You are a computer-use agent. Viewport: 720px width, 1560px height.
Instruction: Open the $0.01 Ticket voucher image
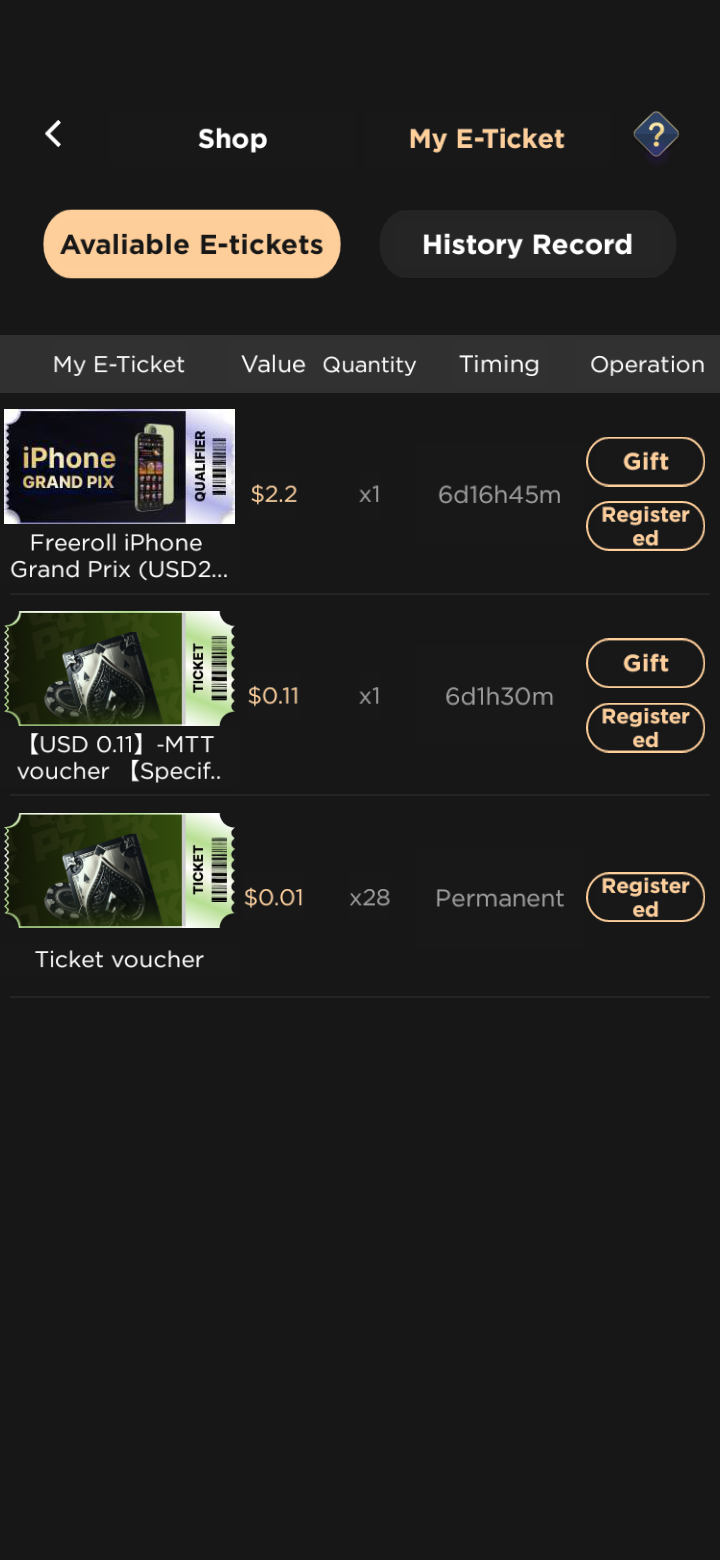pos(120,870)
